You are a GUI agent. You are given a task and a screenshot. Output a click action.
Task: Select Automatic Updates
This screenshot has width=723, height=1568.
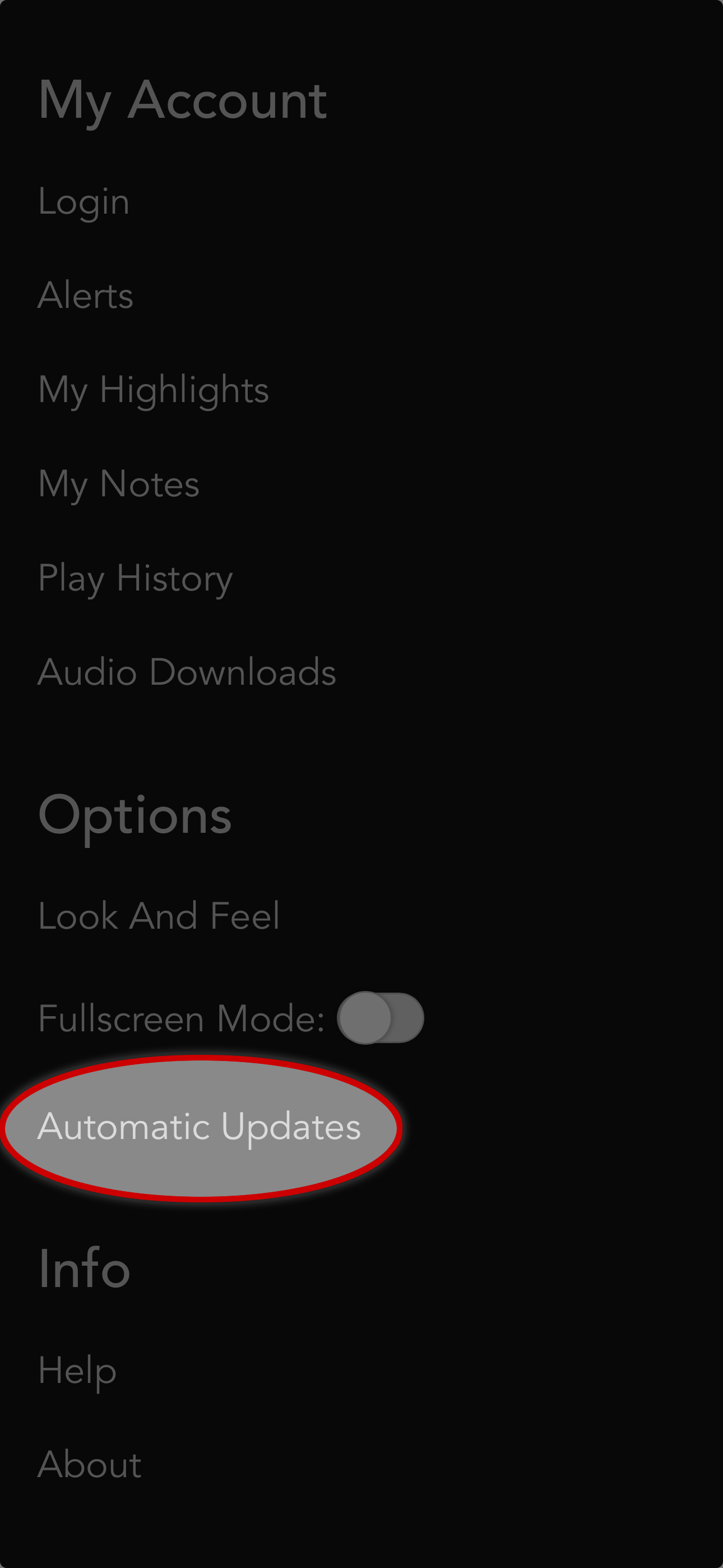(200, 1128)
